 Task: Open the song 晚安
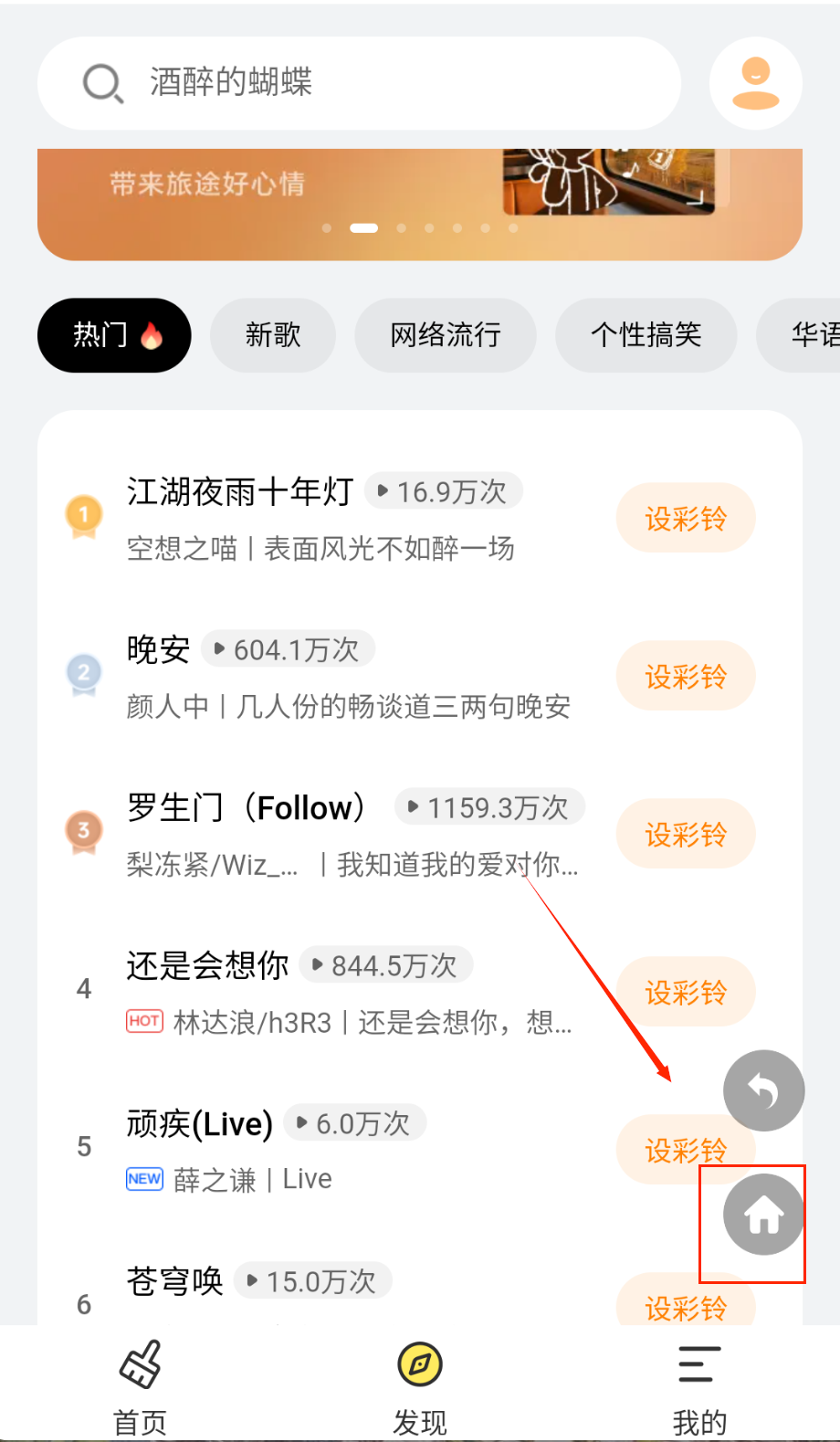[158, 650]
